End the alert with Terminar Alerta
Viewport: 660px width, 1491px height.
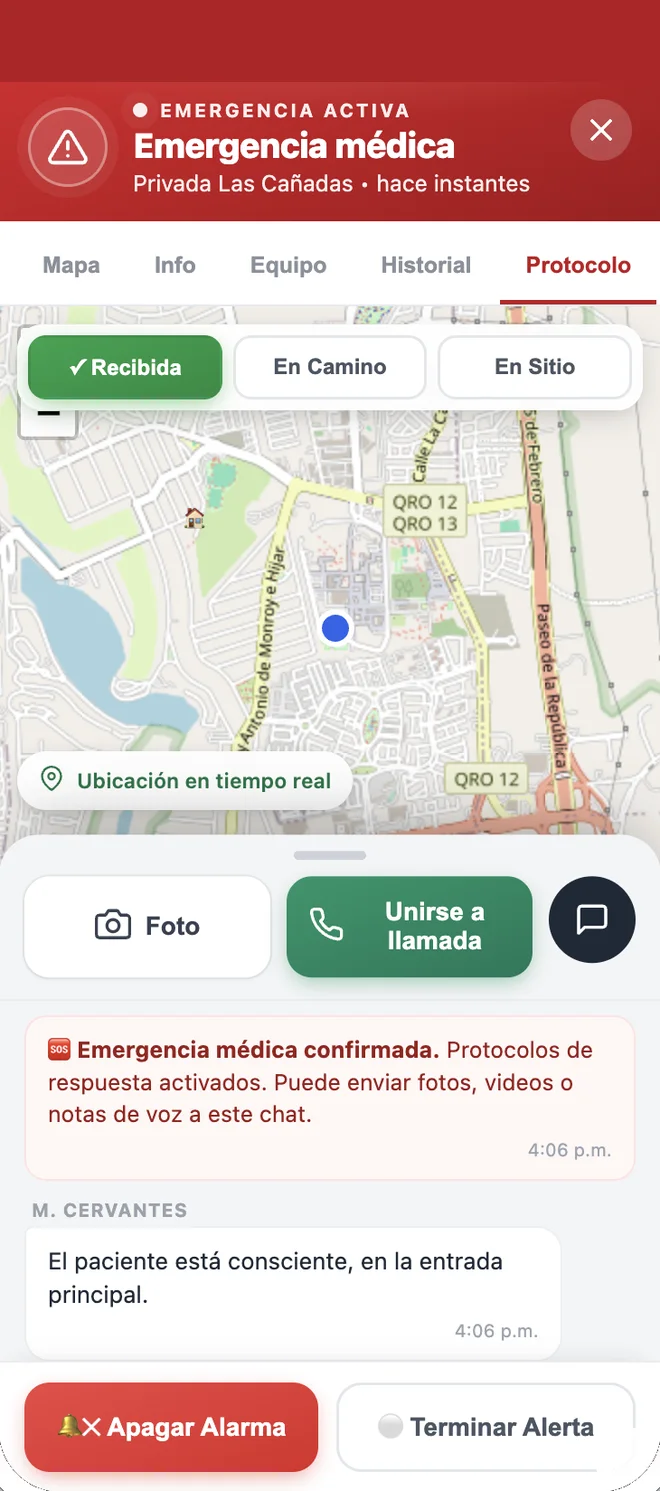486,1427
